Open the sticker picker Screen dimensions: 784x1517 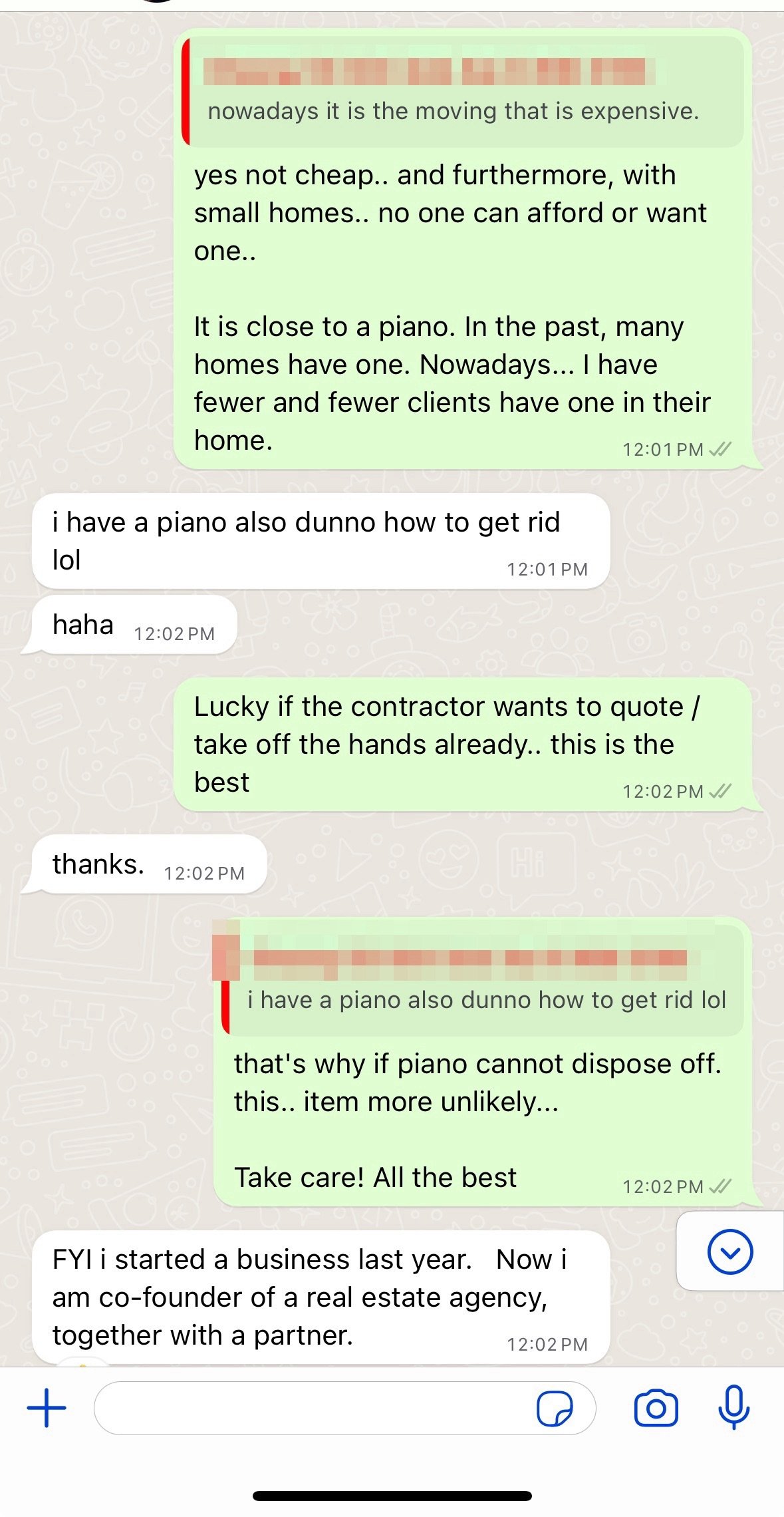554,1409
